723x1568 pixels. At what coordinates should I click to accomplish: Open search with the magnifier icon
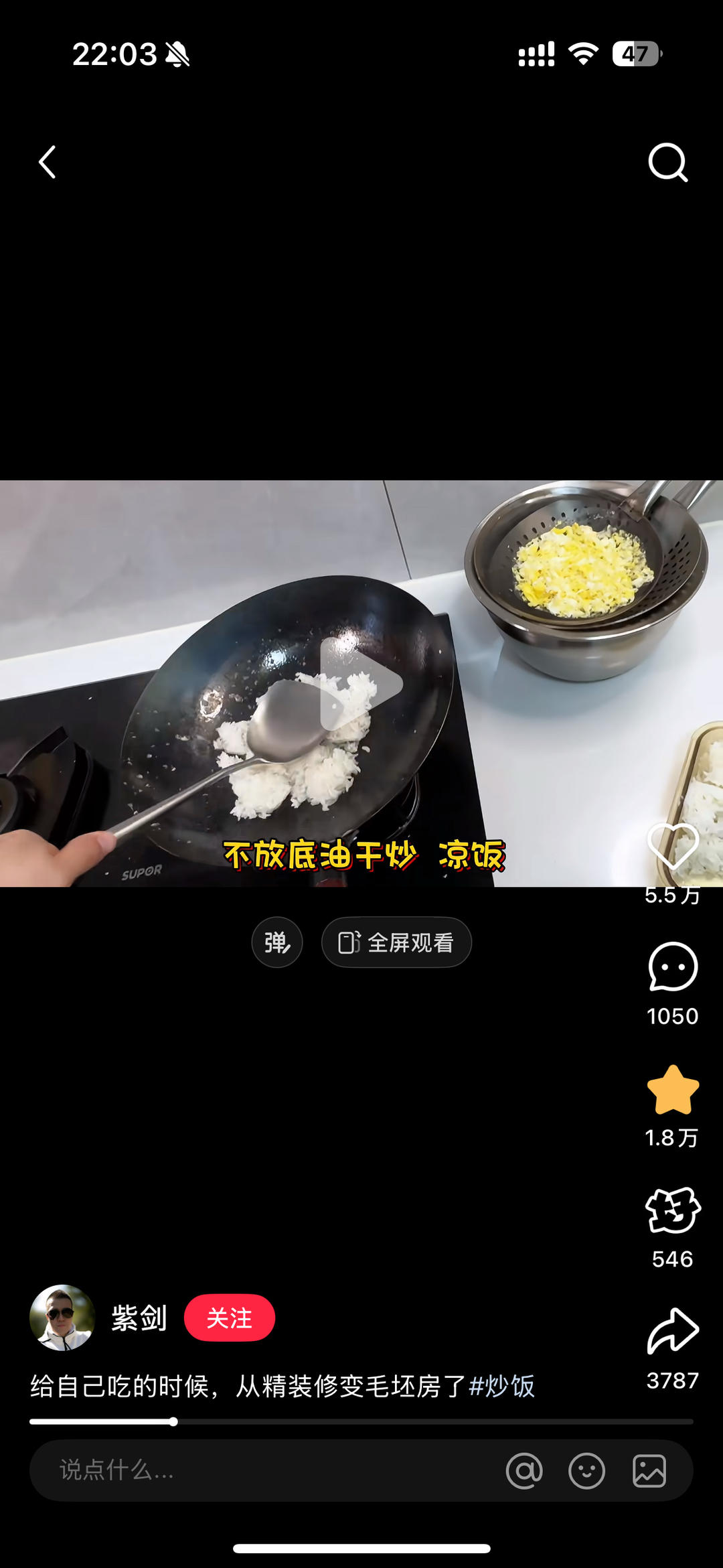click(667, 162)
